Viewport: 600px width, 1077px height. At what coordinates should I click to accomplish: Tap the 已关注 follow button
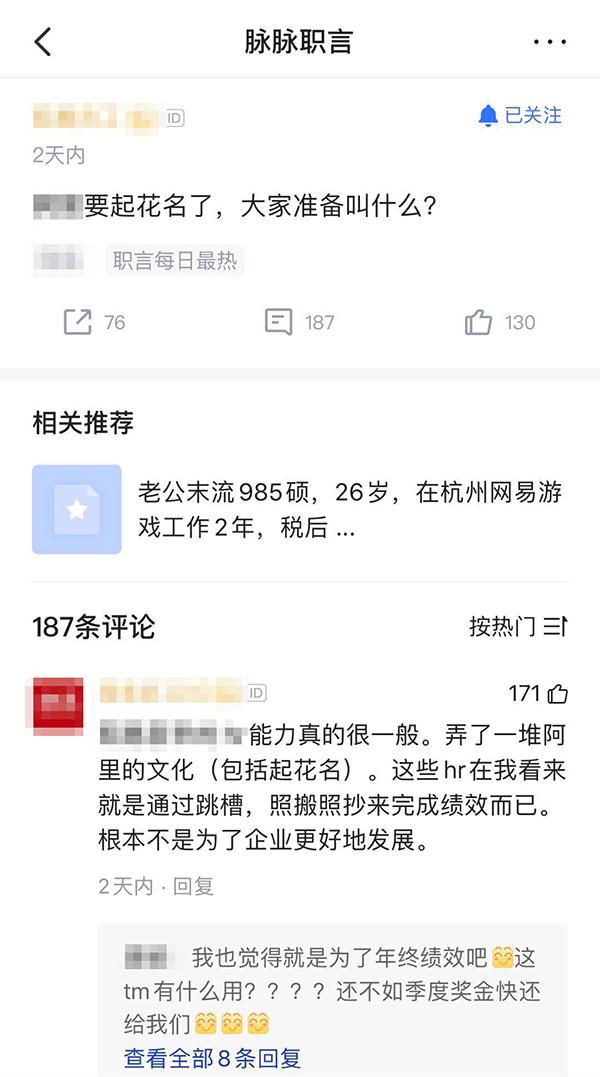(520, 115)
